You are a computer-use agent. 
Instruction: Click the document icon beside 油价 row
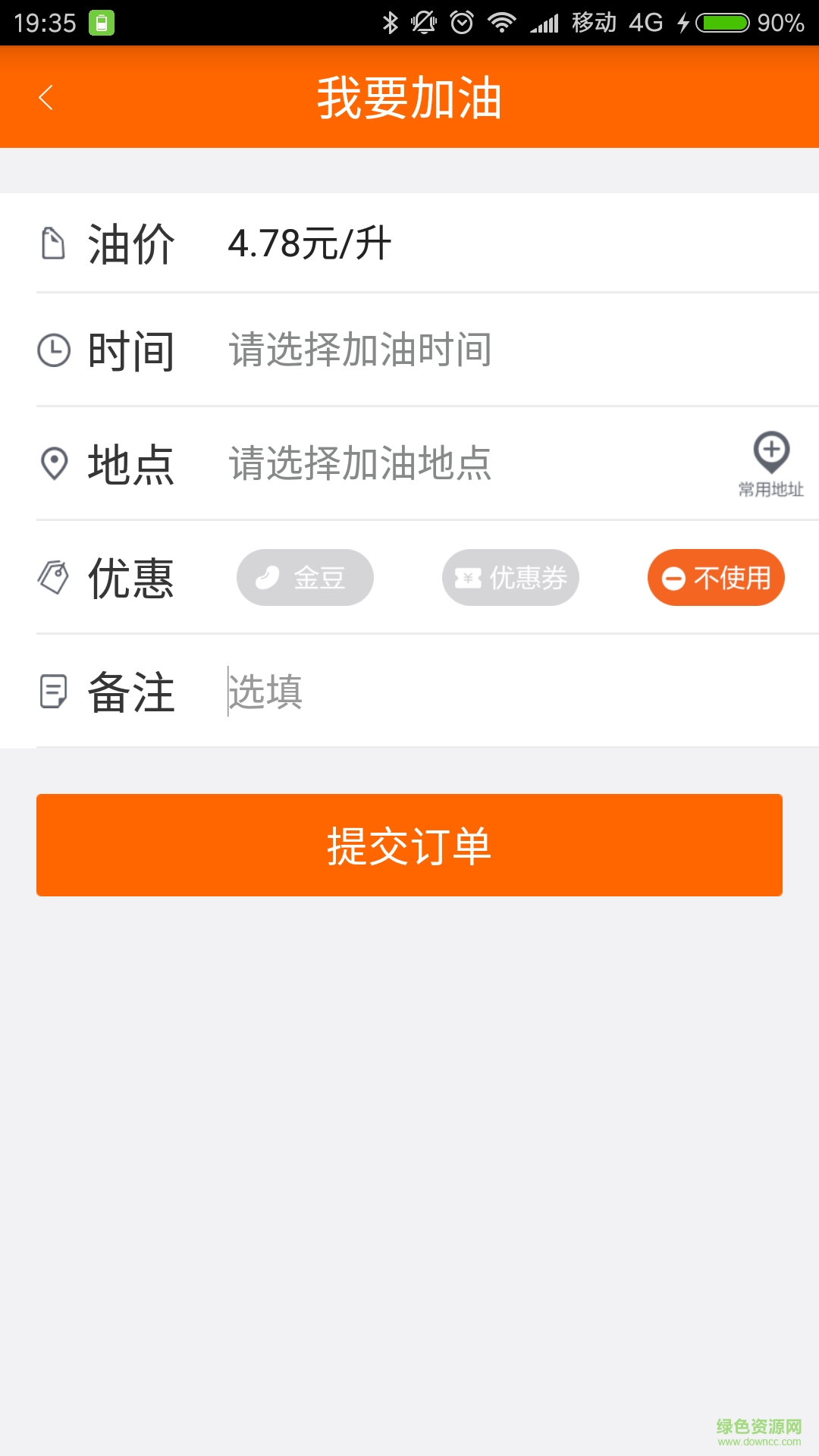click(52, 241)
